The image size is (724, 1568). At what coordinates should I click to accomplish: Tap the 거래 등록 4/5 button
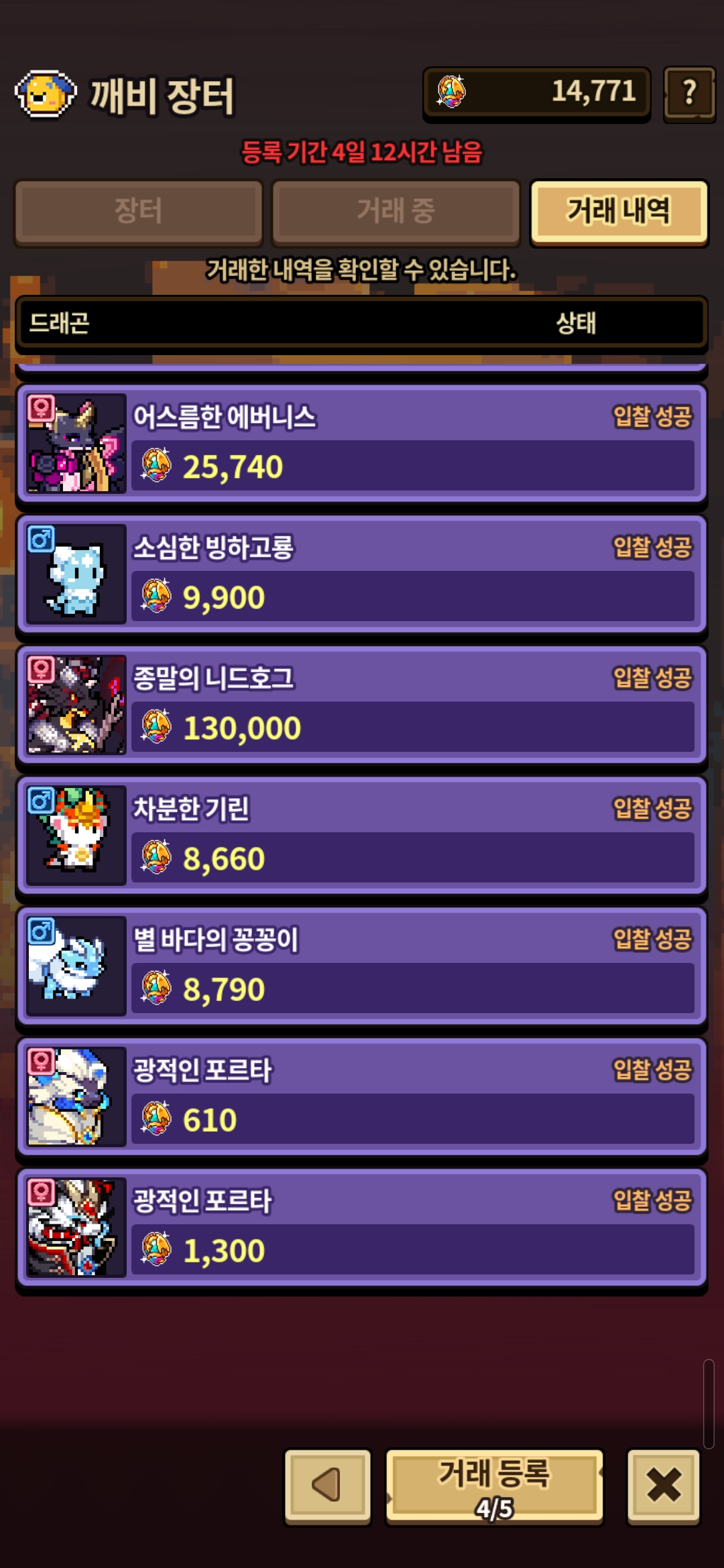495,1486
